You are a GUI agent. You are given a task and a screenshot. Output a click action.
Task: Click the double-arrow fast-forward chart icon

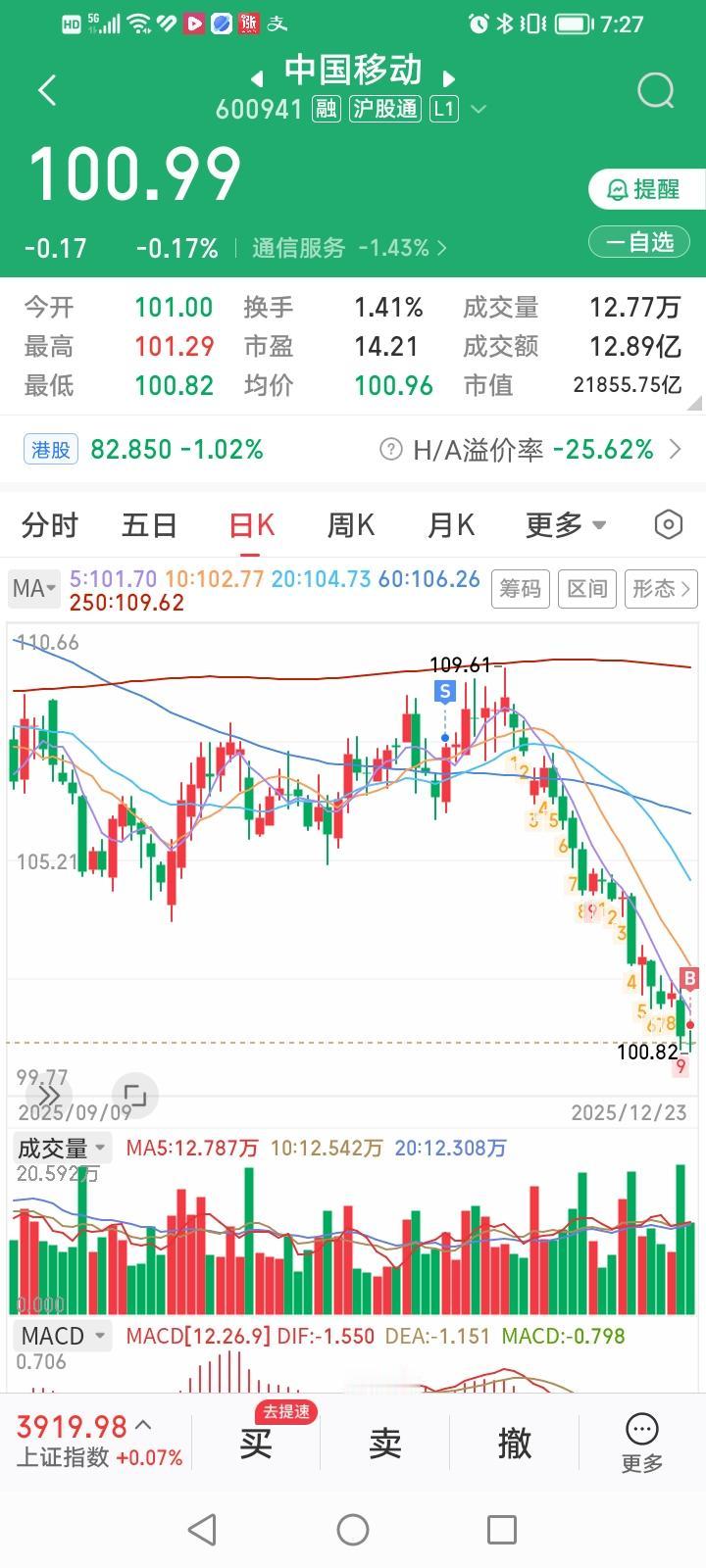pos(46,1095)
